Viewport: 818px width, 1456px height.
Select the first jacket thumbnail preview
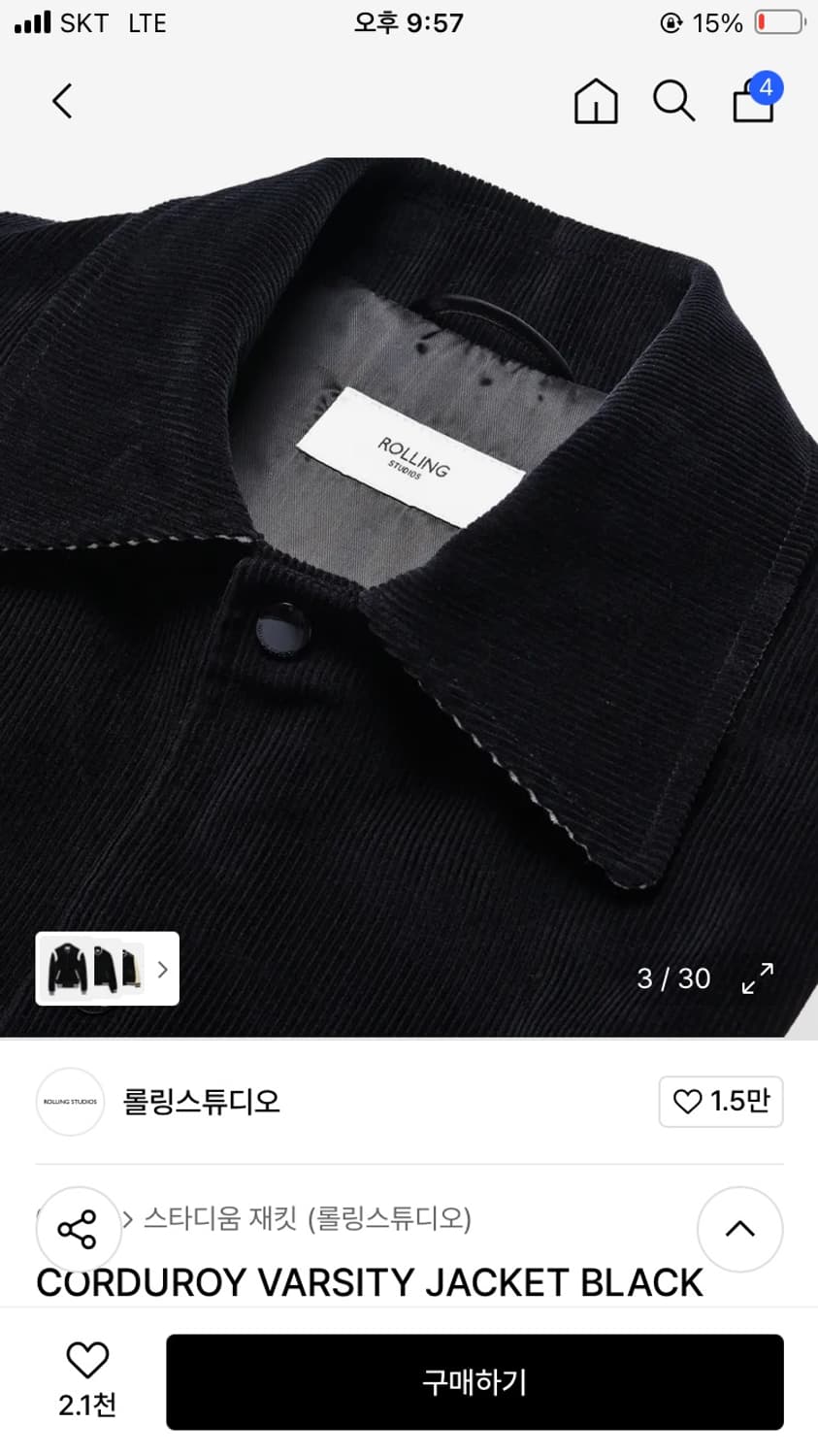click(x=65, y=970)
